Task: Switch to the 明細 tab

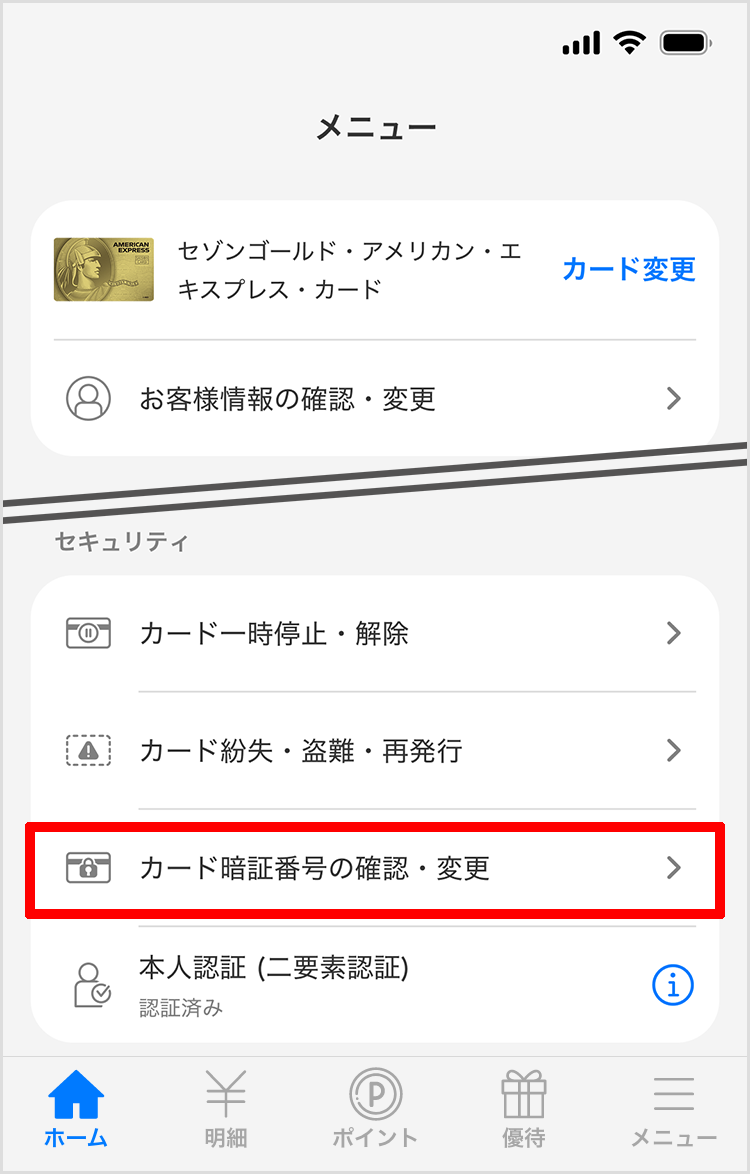Action: point(225,1107)
